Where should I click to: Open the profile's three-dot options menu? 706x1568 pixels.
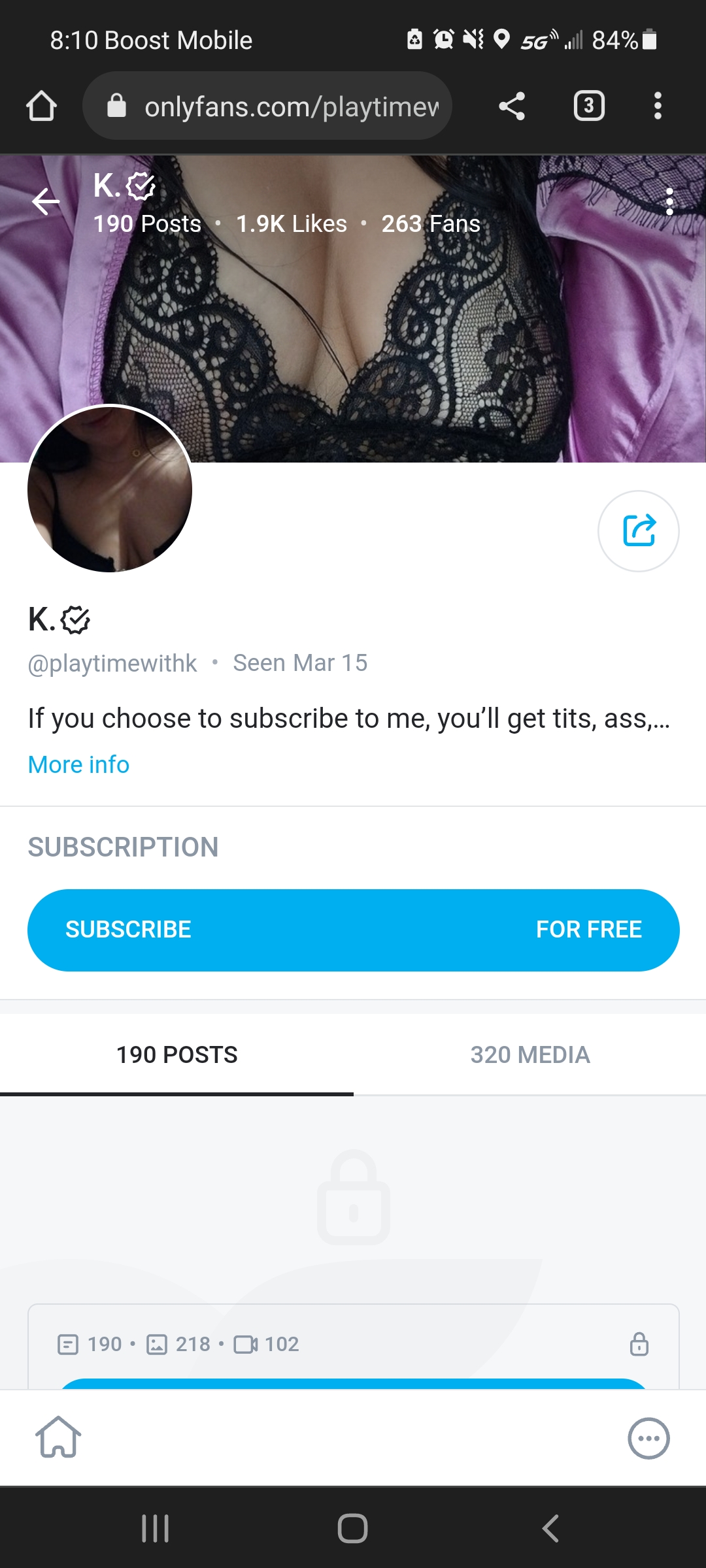(669, 201)
